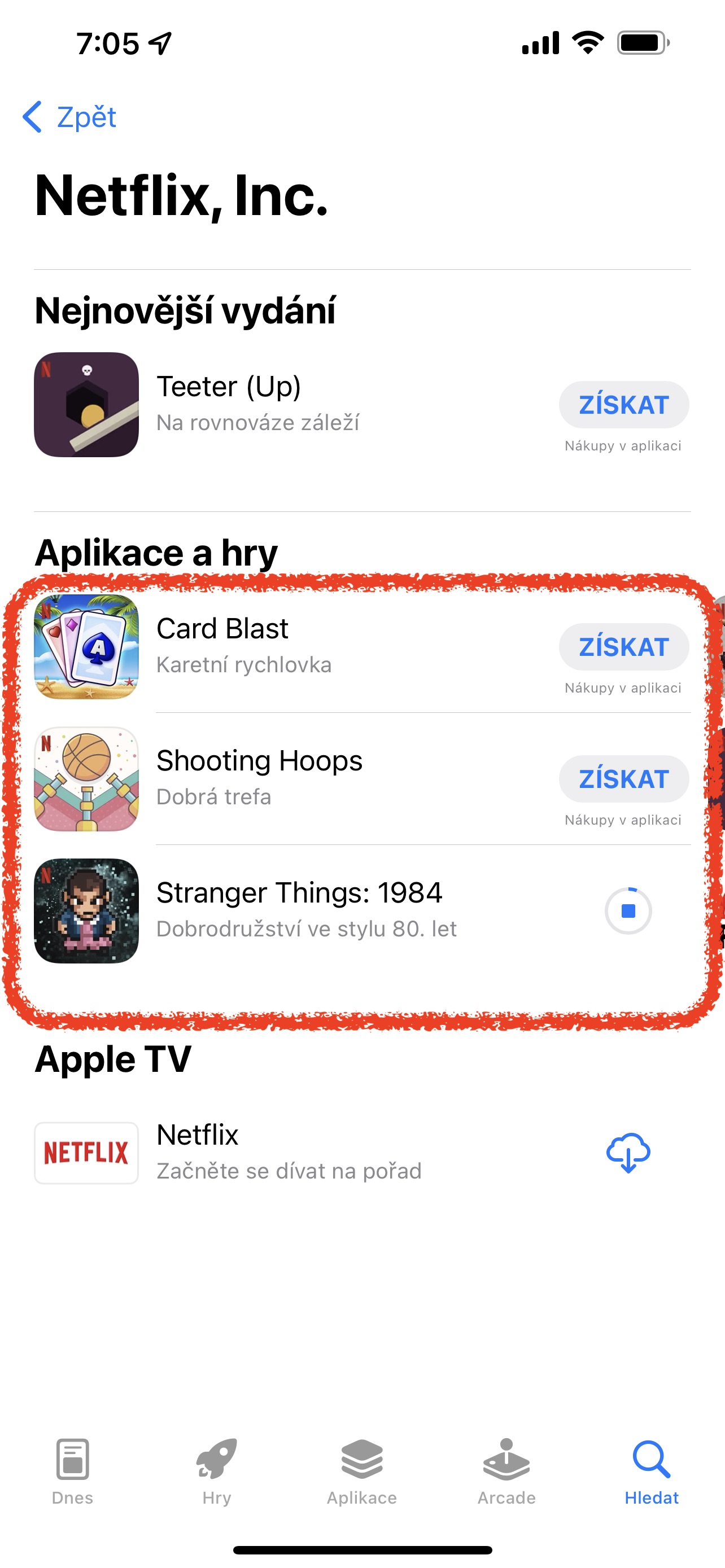Viewport: 725px width, 1568px height.
Task: Open the Shooting Hoops app page
Action: point(259,778)
